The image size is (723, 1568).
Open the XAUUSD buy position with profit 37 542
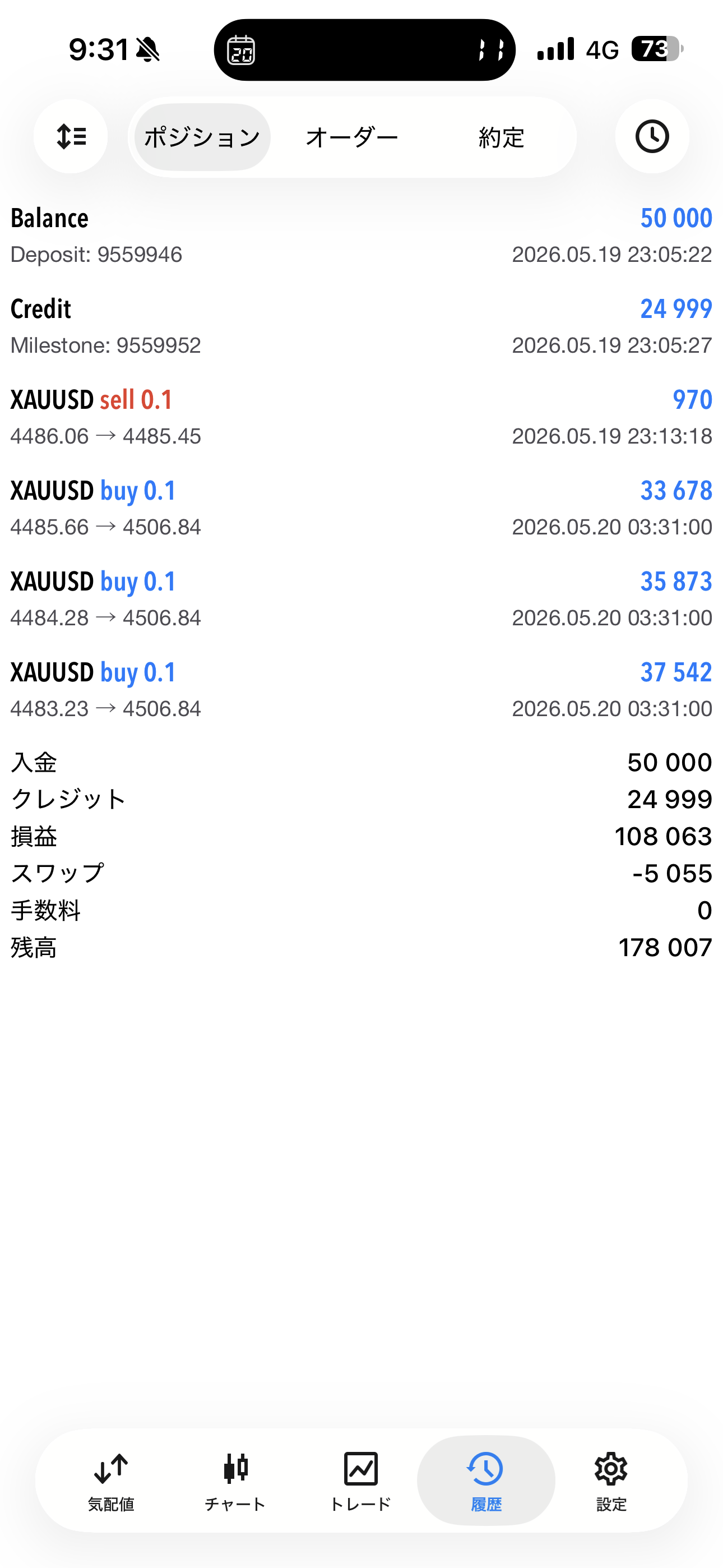[x=361, y=690]
